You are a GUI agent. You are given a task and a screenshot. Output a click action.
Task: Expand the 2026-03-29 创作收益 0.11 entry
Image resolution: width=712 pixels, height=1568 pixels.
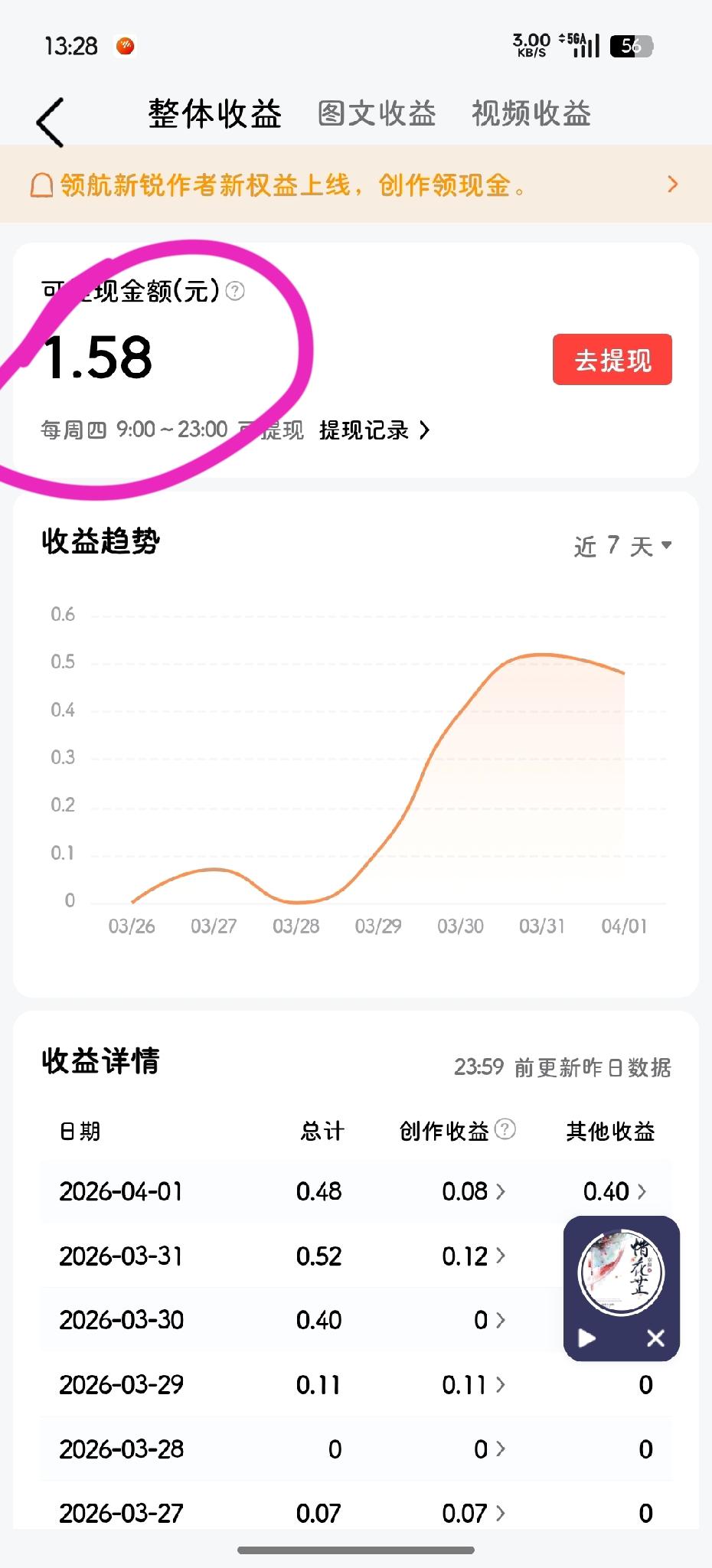(475, 1385)
